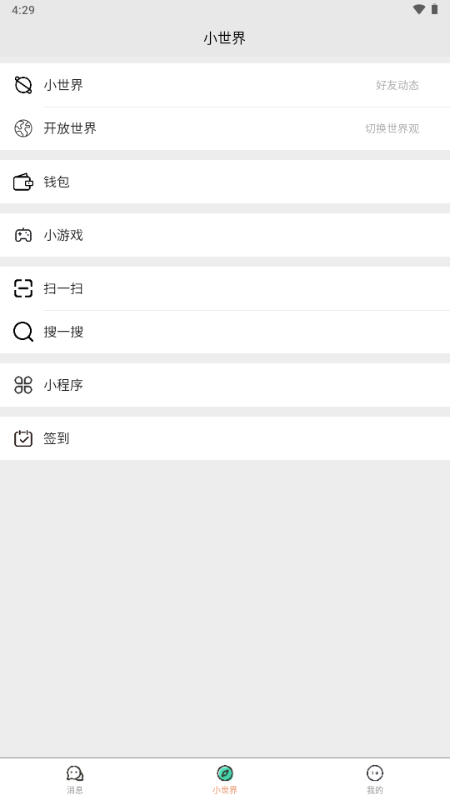The image size is (450, 800).
Task: Open the 小世界 friends feed row
Action: (x=225, y=85)
